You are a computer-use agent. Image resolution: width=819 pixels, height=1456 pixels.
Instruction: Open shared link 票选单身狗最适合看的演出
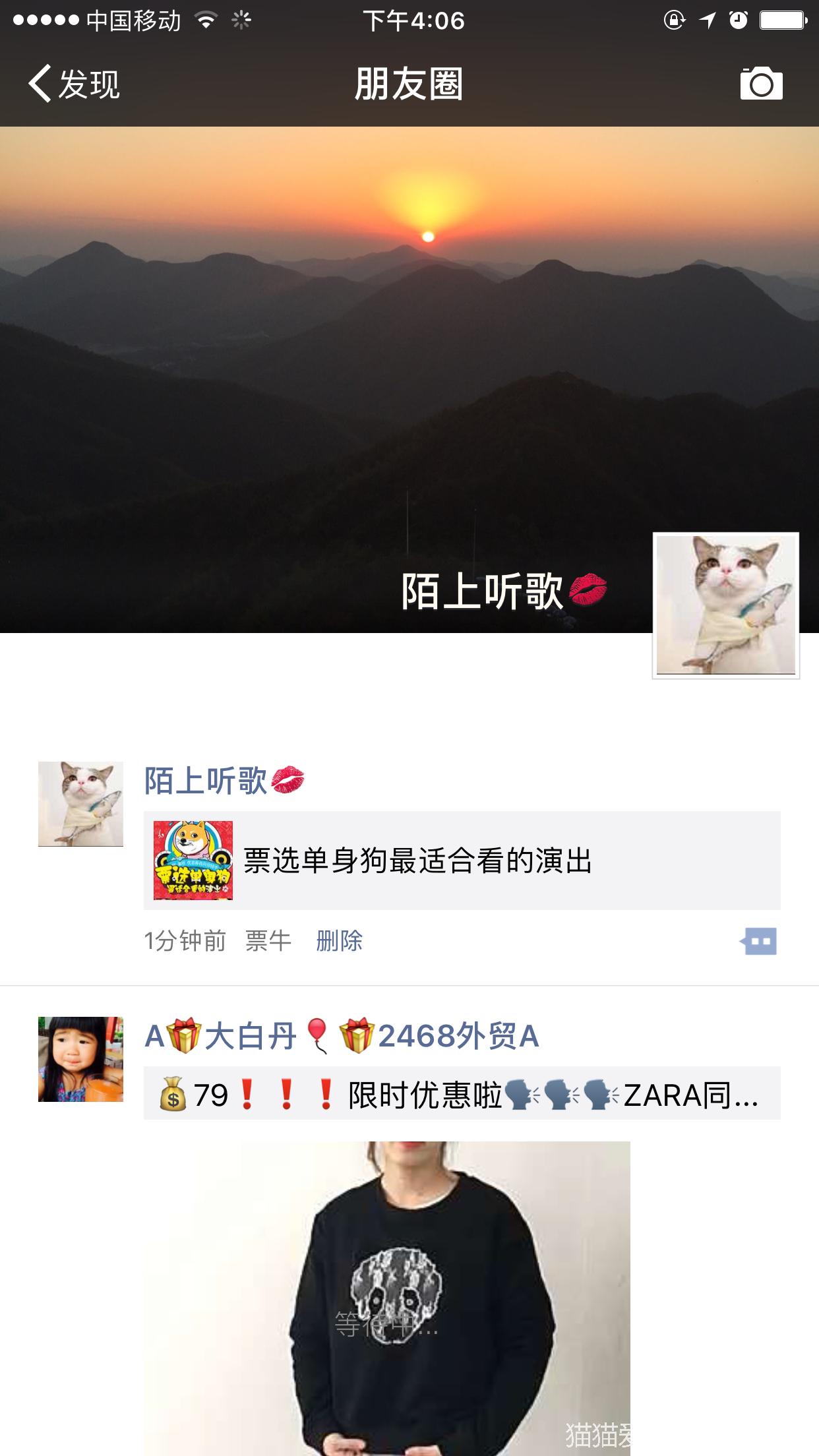[x=462, y=861]
